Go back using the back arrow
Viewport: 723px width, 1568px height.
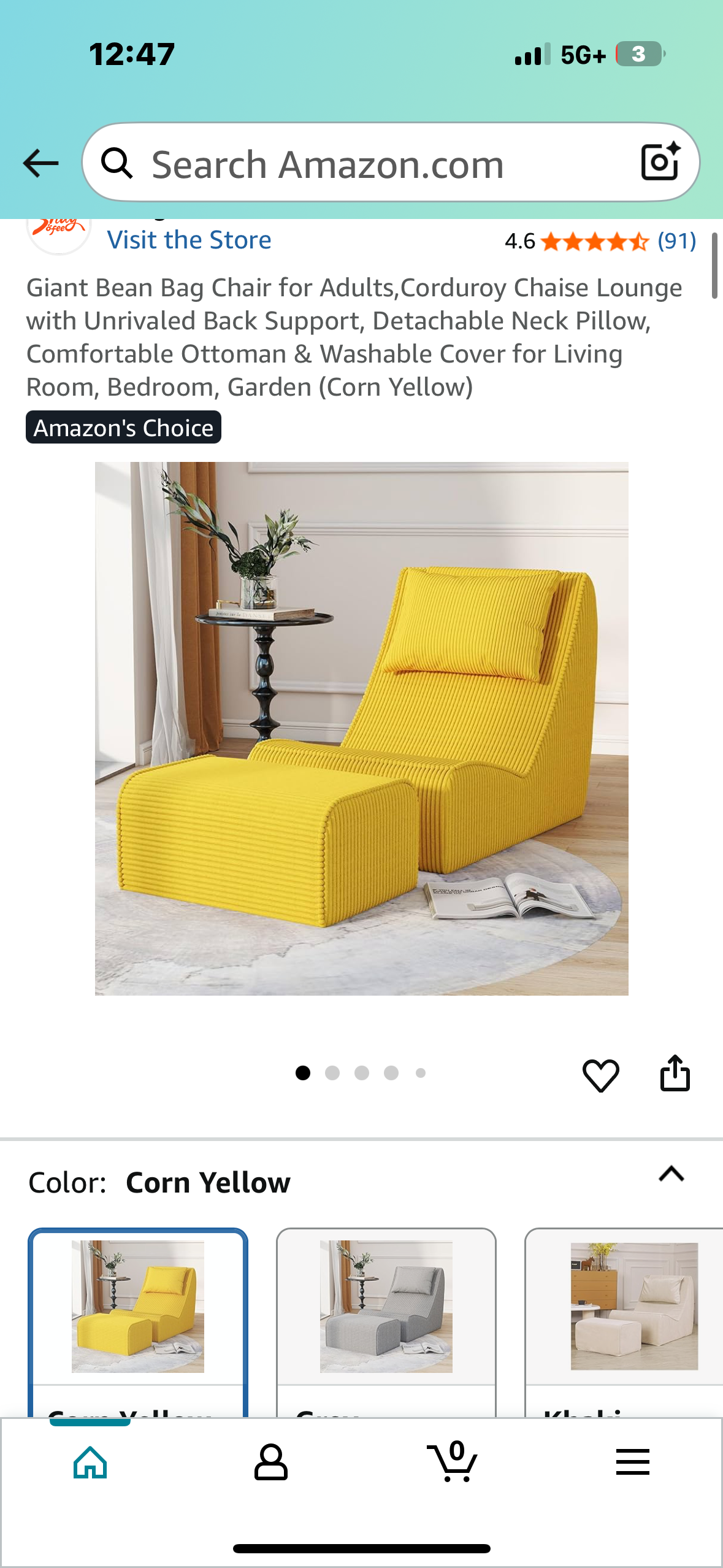(40, 163)
